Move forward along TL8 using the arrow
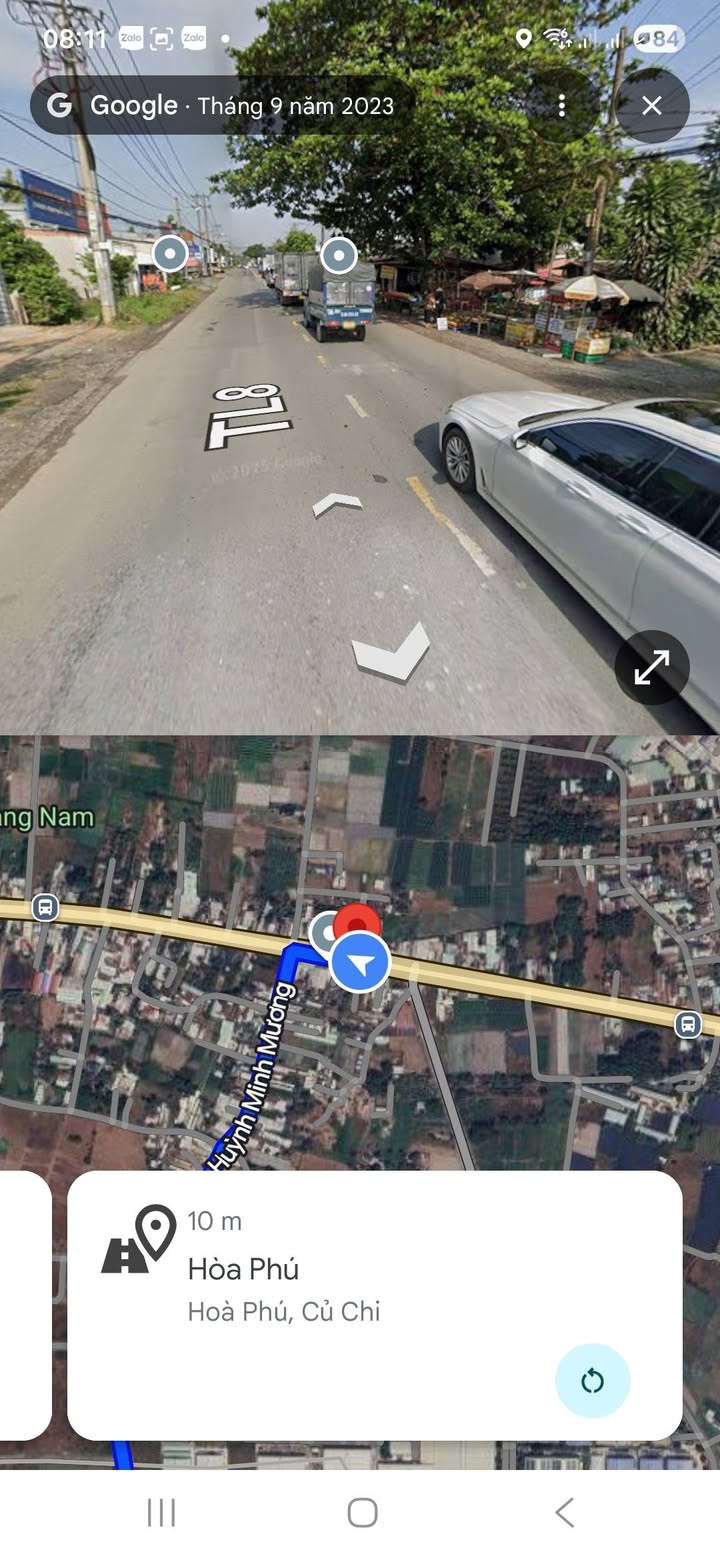 coord(337,503)
